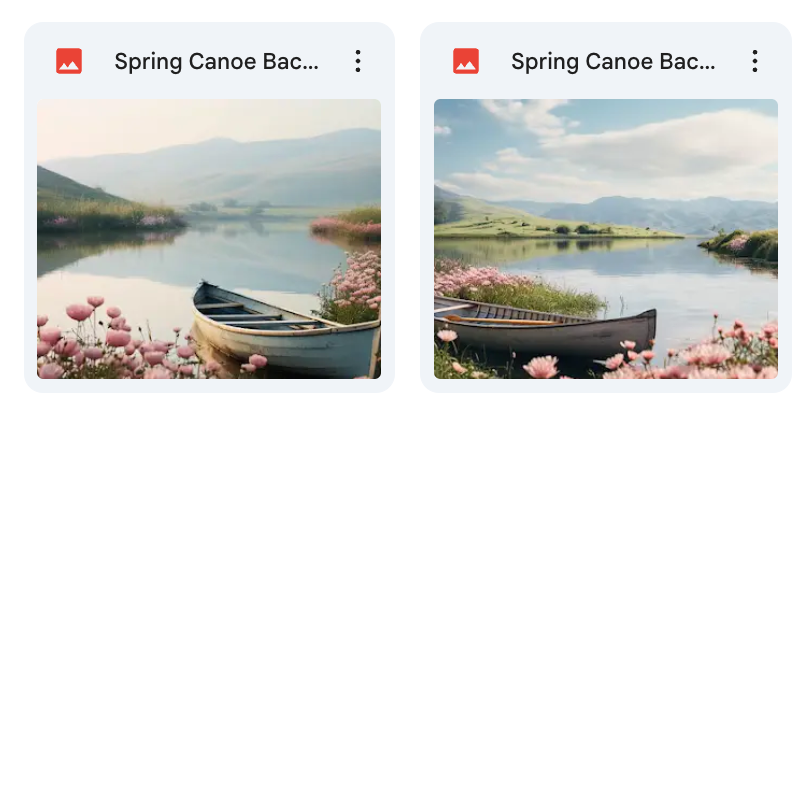Open more options for the cloudy-sky canoe file
Viewport: 802px width, 790px height.
point(755,61)
